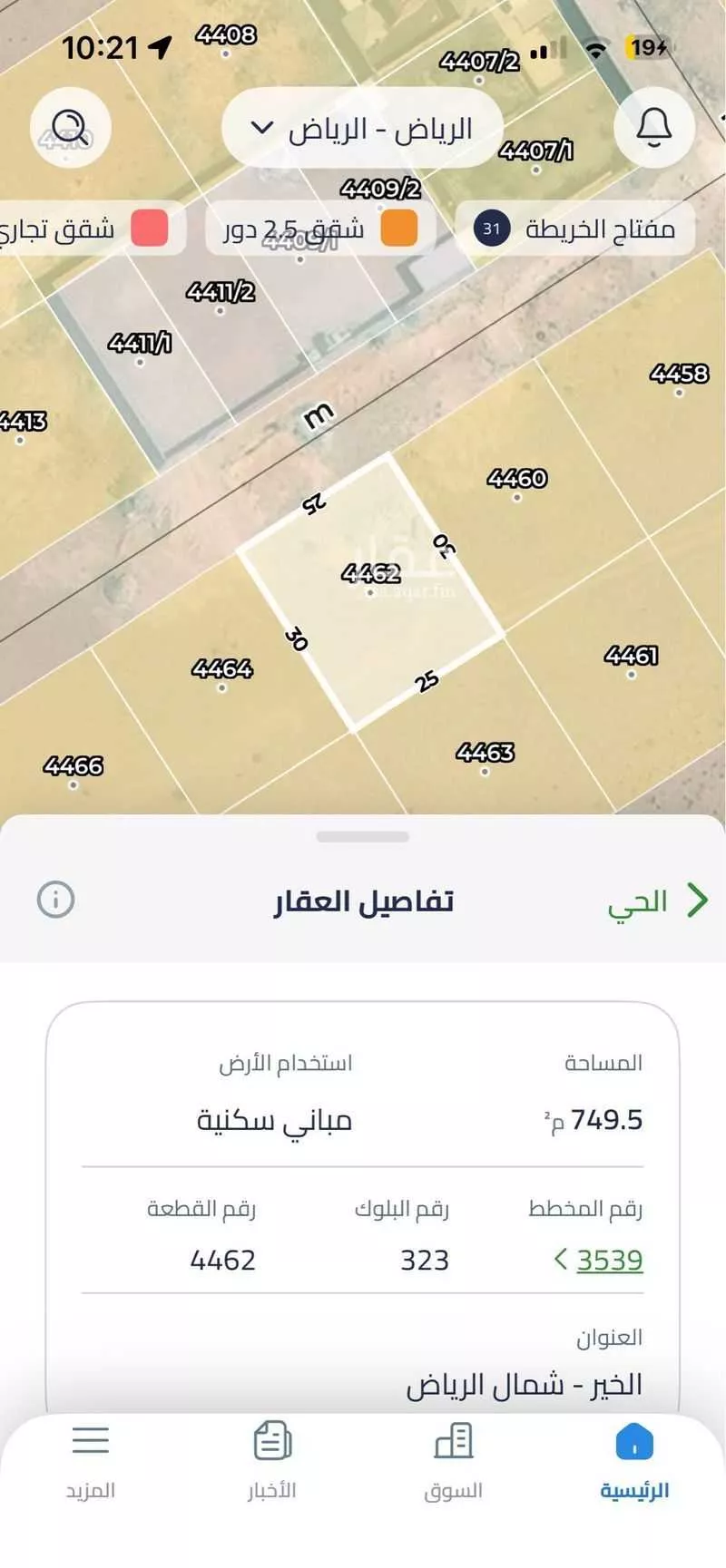
Task: Open plan number 3539 link
Action: coord(608,1260)
